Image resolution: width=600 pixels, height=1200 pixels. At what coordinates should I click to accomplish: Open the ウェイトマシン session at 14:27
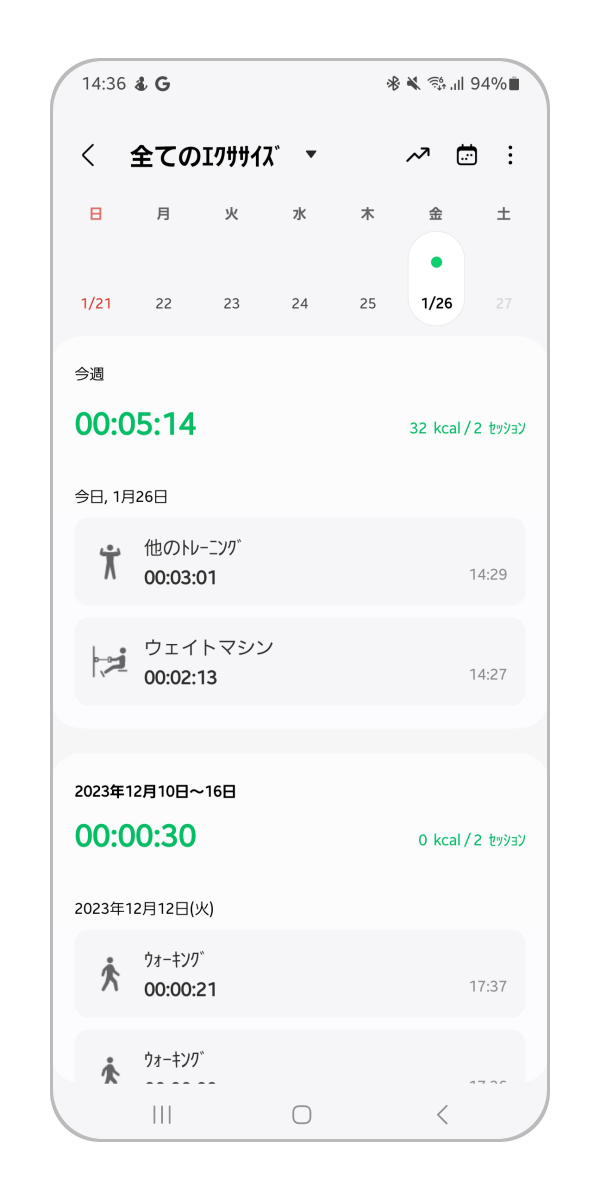(300, 662)
